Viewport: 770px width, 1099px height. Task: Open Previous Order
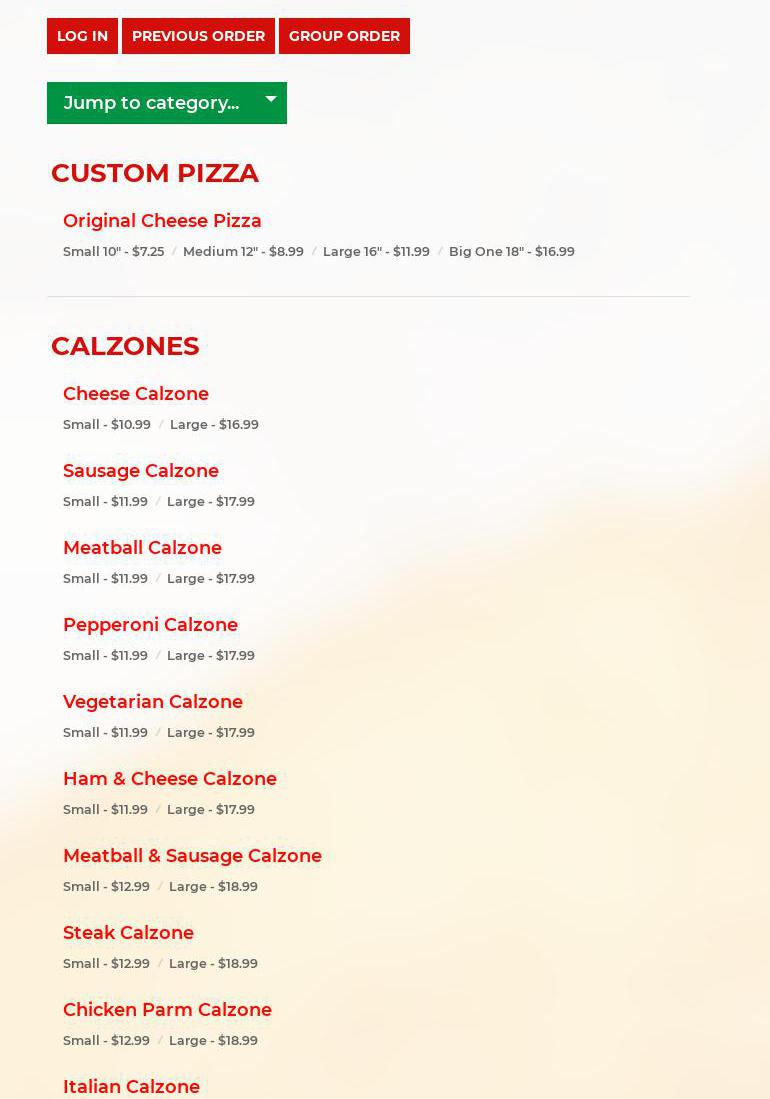click(198, 36)
